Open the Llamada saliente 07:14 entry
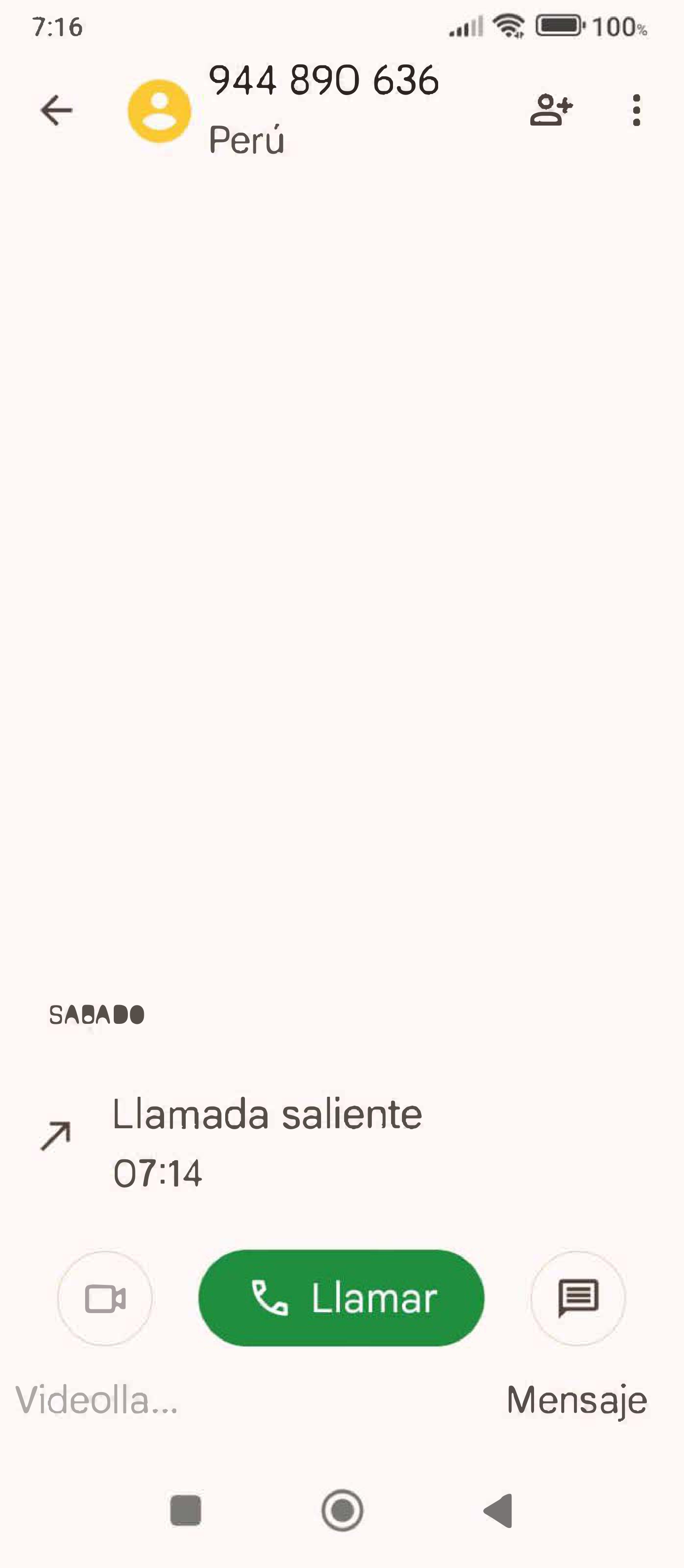Viewport: 684px width, 1568px height. [x=268, y=1142]
